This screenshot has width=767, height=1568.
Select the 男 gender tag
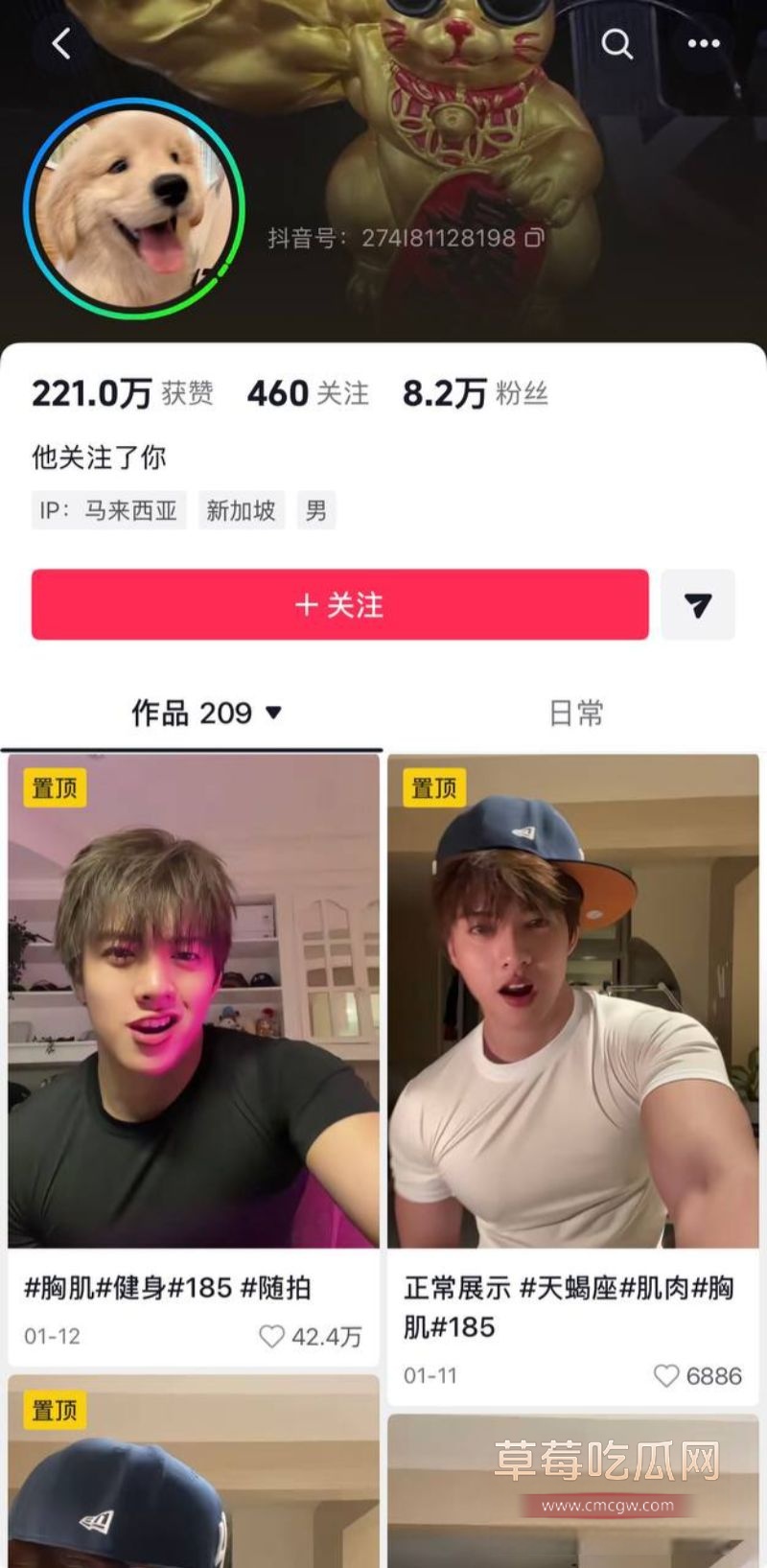pos(316,510)
